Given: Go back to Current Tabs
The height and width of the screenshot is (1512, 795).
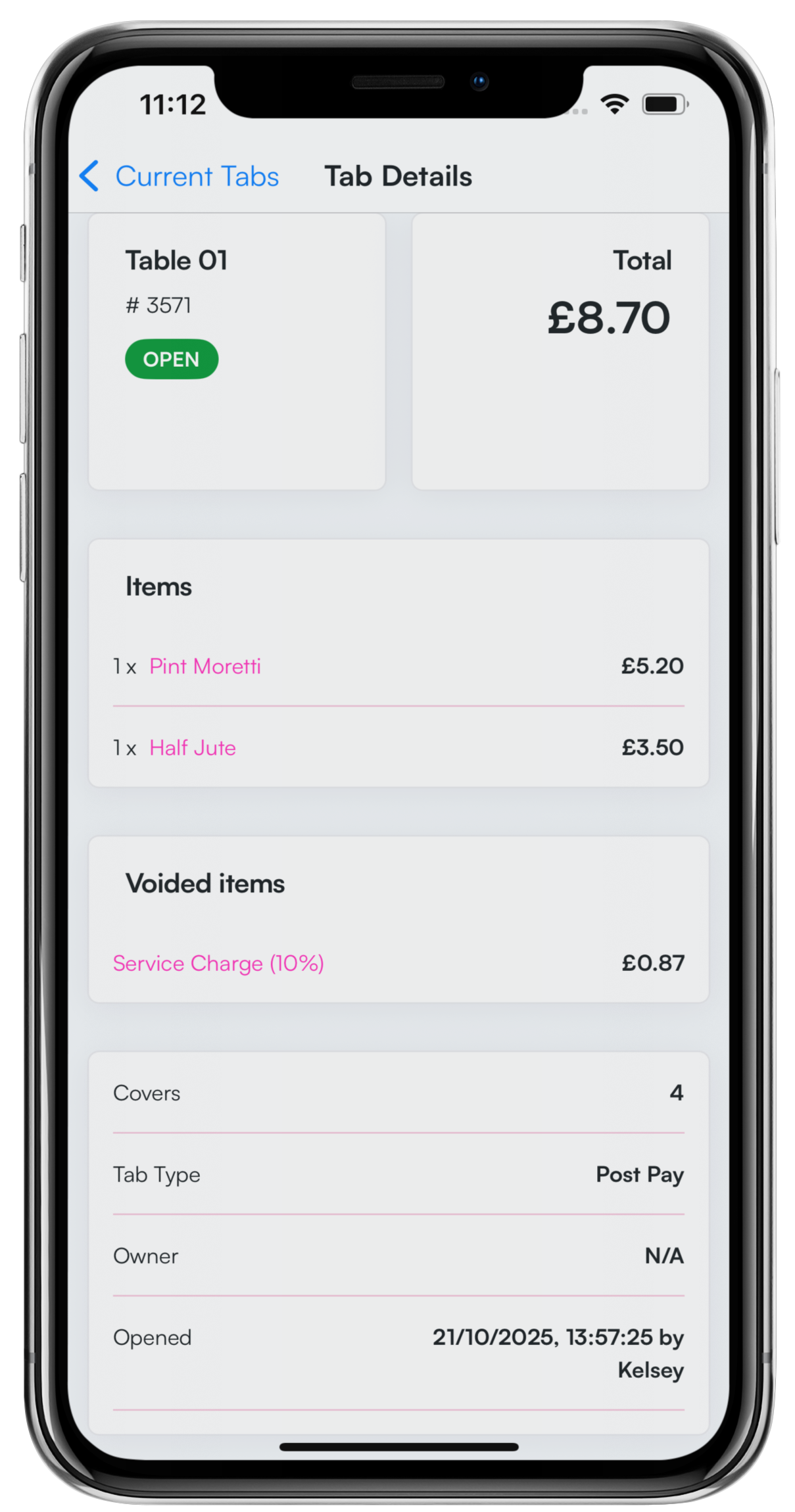Looking at the screenshot, I should point(179,176).
